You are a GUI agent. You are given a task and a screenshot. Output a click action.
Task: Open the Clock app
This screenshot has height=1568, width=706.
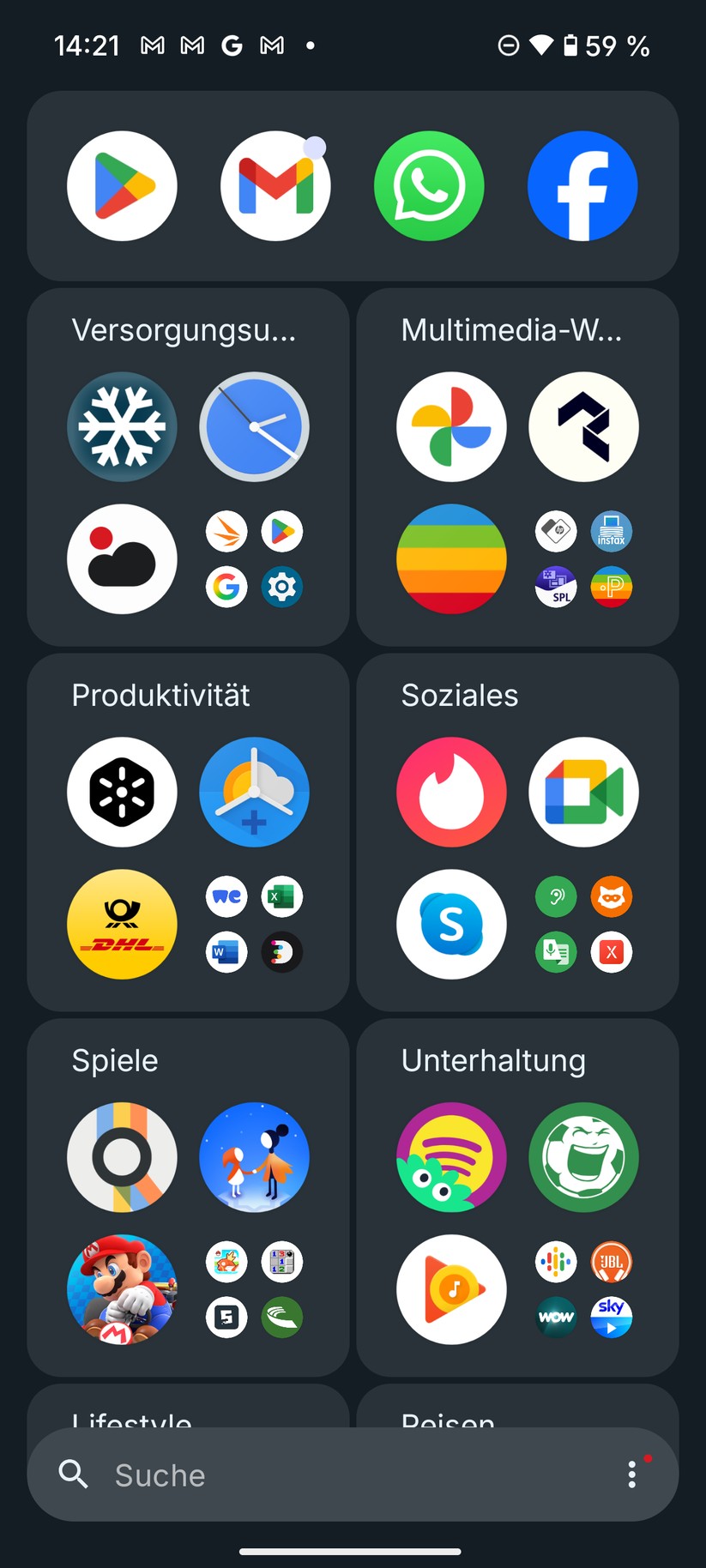(x=254, y=426)
